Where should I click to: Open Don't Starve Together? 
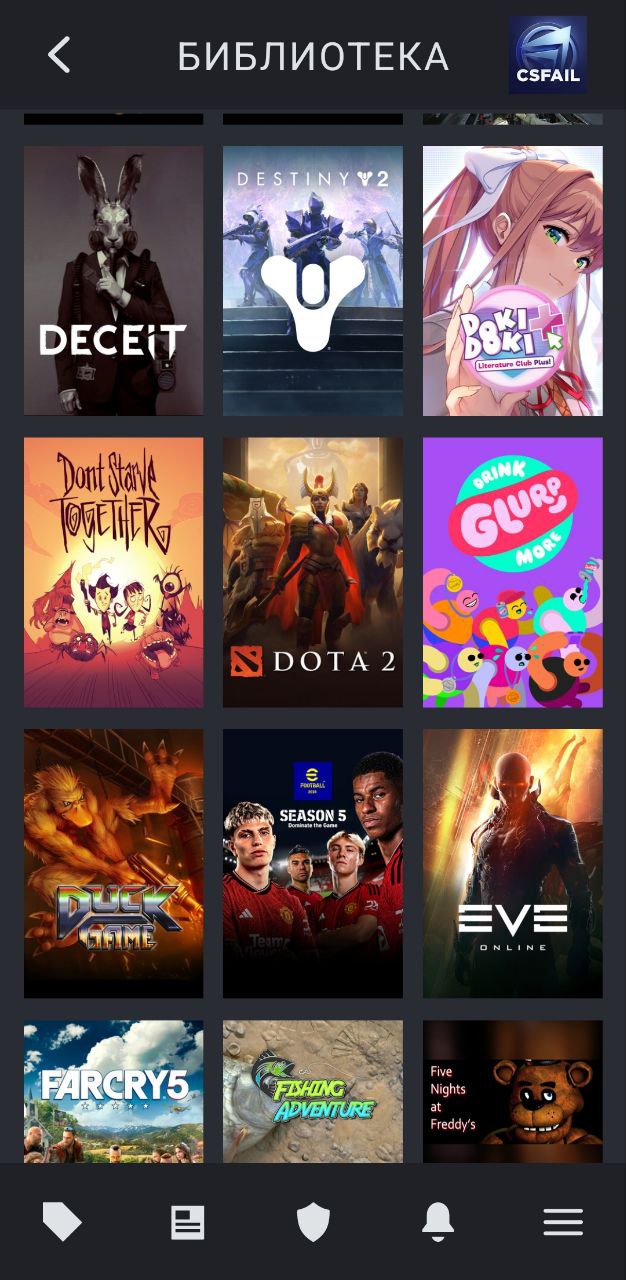tap(114, 572)
